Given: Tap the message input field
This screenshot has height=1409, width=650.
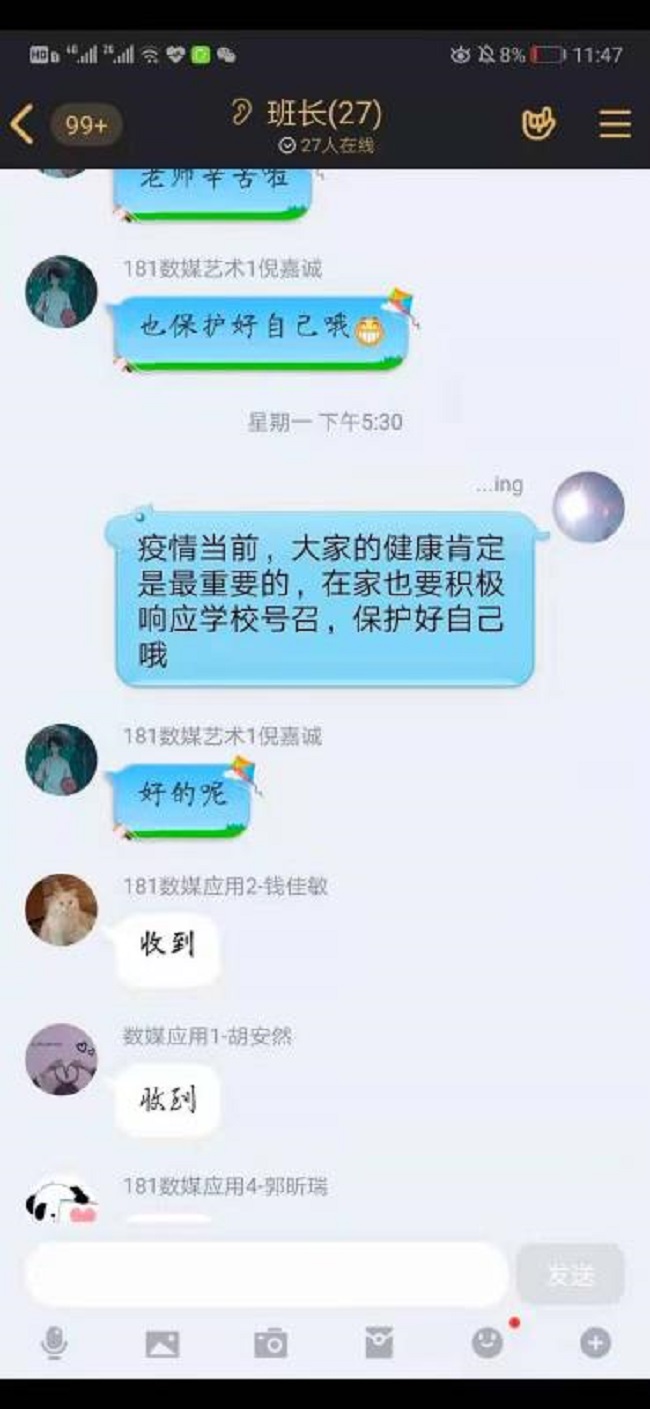Looking at the screenshot, I should pyautogui.click(x=266, y=1275).
